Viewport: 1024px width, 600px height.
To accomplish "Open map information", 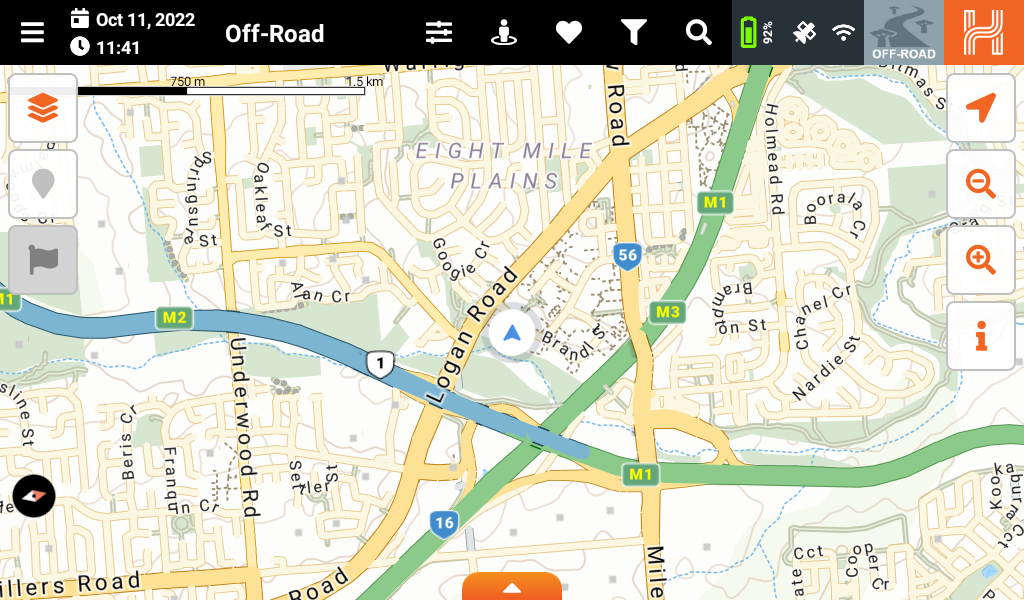I will [x=980, y=336].
